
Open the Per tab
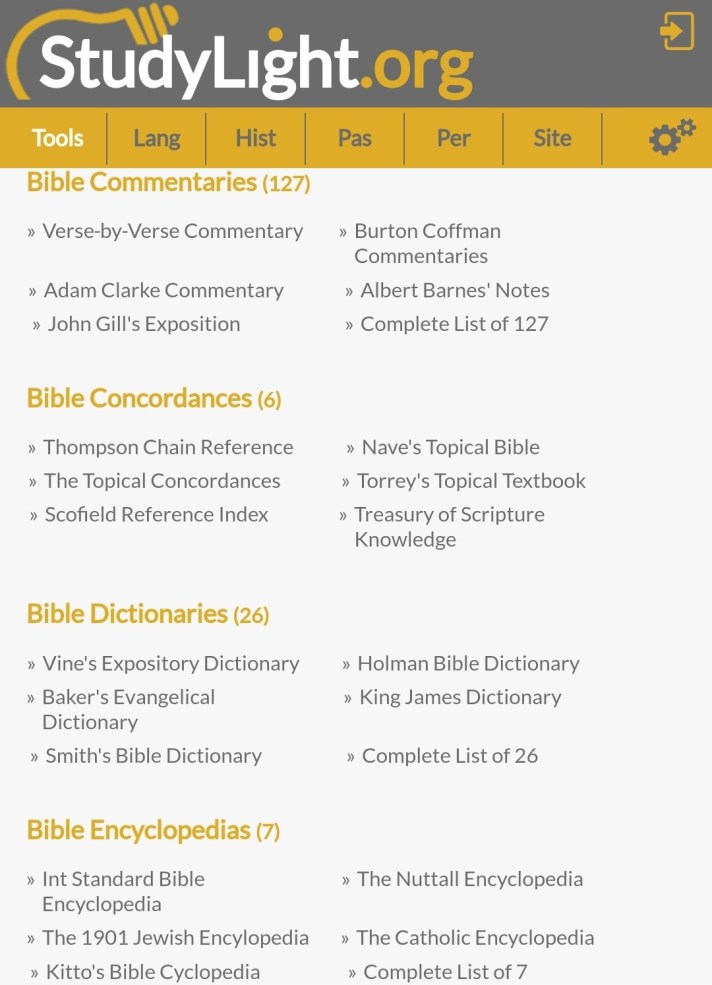[453, 138]
